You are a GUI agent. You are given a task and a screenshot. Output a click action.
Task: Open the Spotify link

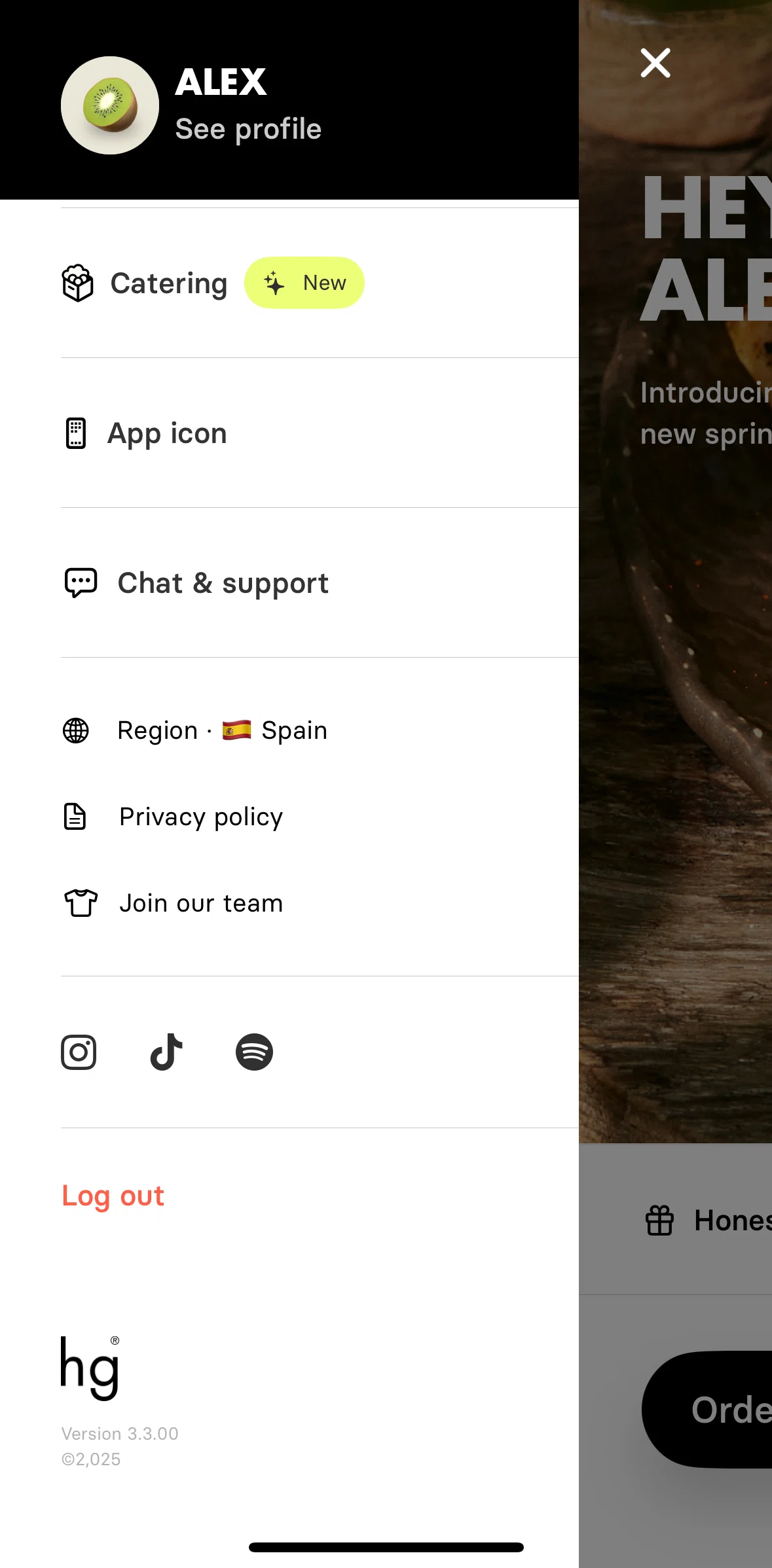coord(254,1052)
